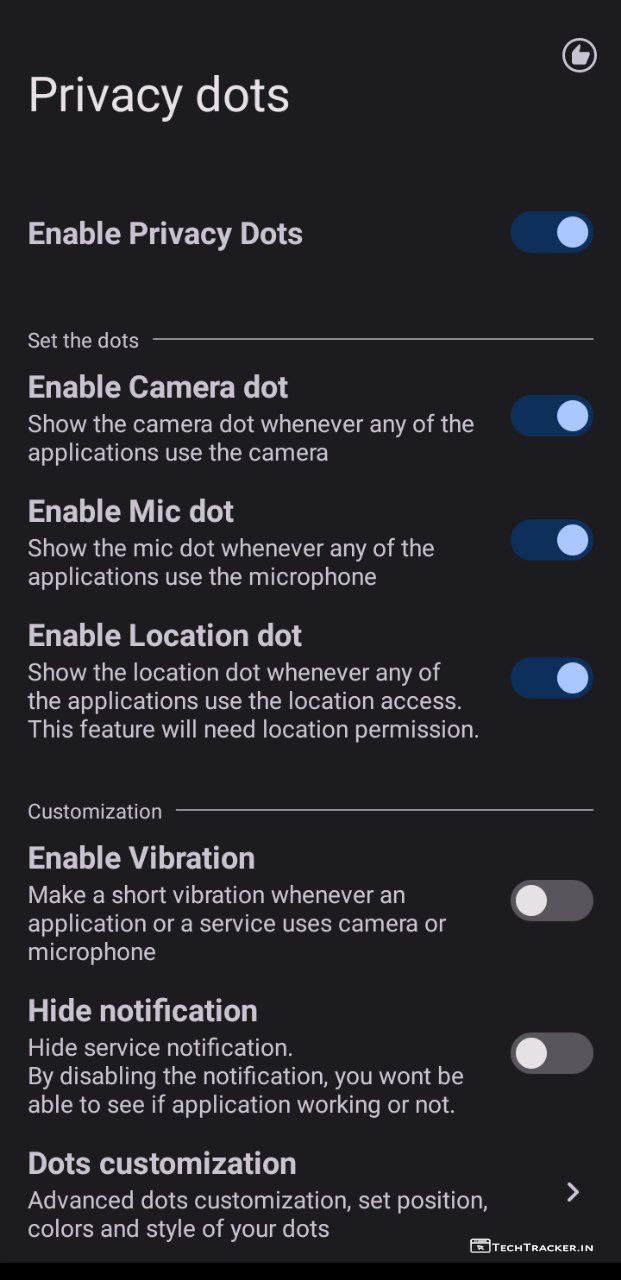Image resolution: width=621 pixels, height=1280 pixels.
Task: Toggle the Enable Location dot switch
Action: [551, 678]
